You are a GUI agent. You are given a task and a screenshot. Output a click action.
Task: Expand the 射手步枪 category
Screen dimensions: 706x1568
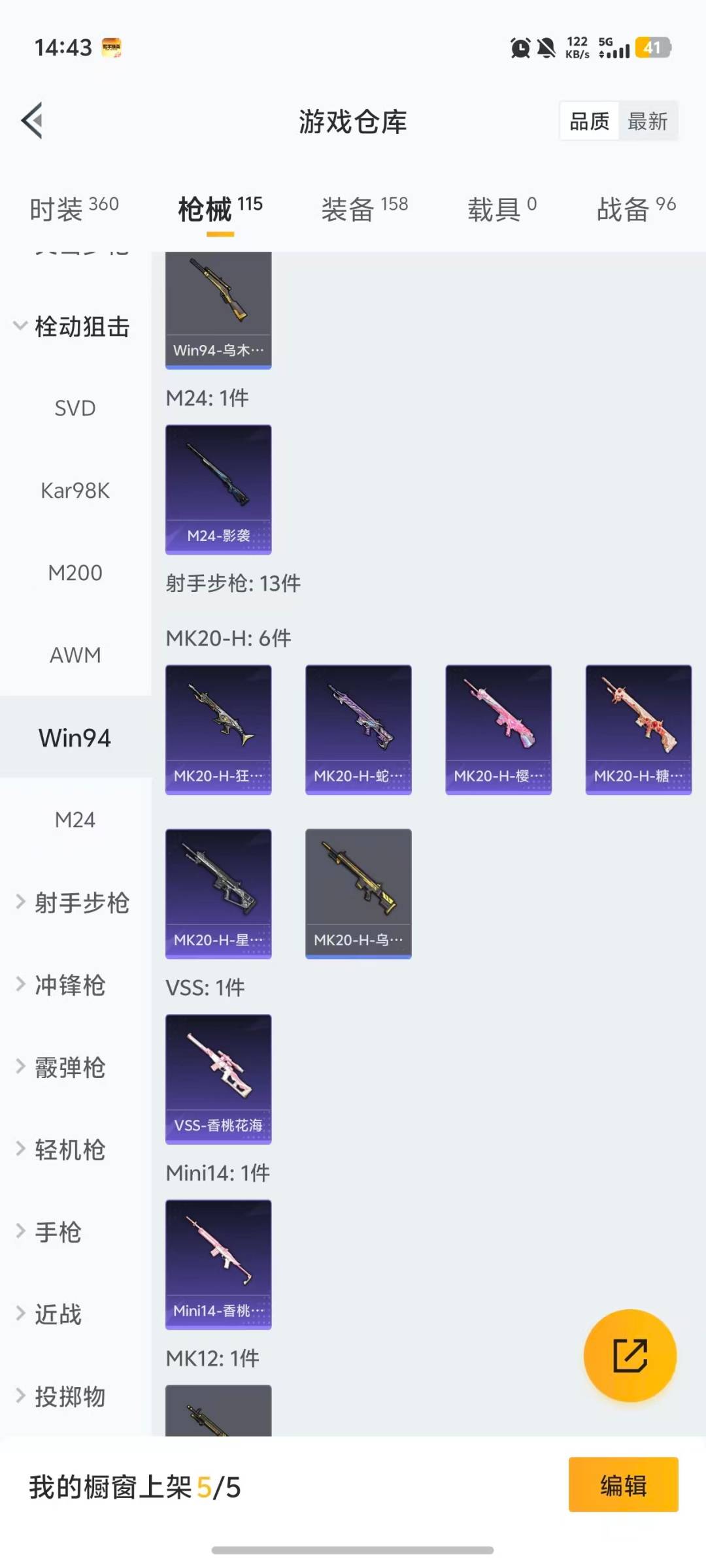pos(73,903)
